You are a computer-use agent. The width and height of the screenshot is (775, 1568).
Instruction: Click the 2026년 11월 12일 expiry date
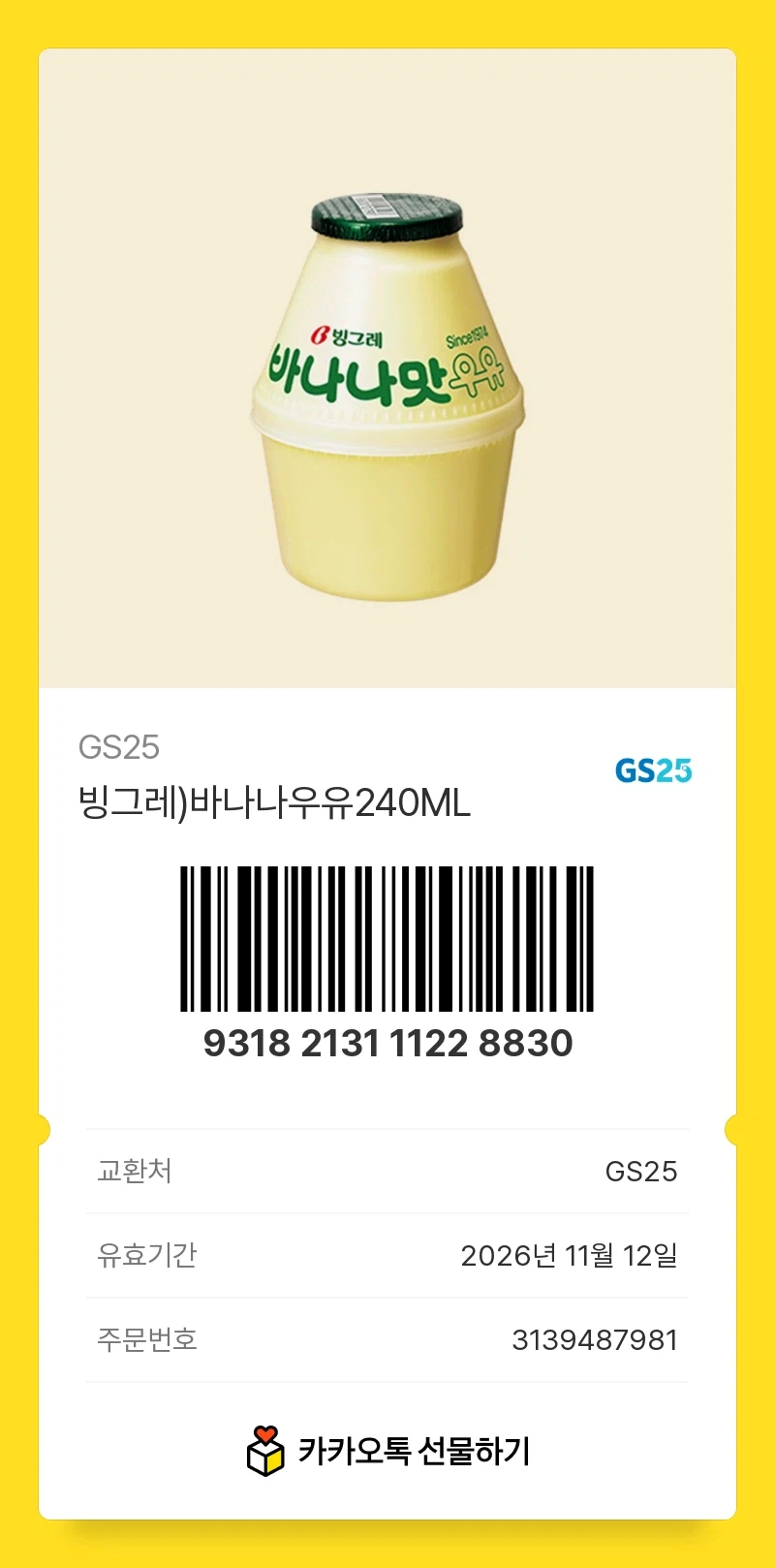(x=572, y=1255)
